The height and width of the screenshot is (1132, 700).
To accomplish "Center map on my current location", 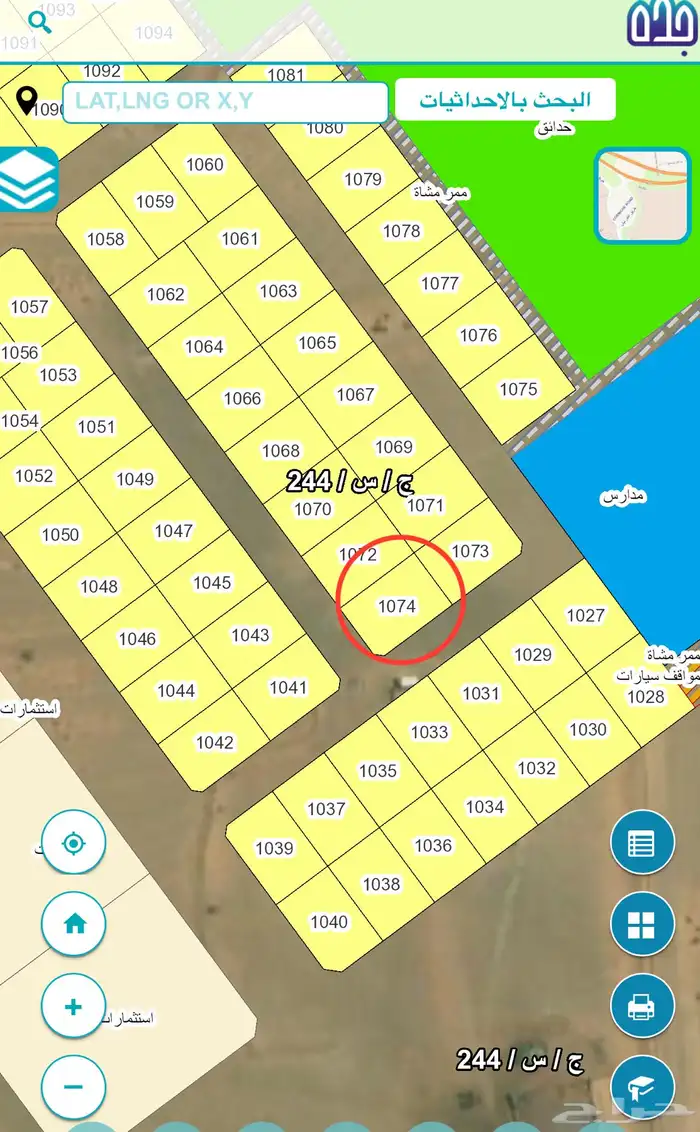I will 74,843.
